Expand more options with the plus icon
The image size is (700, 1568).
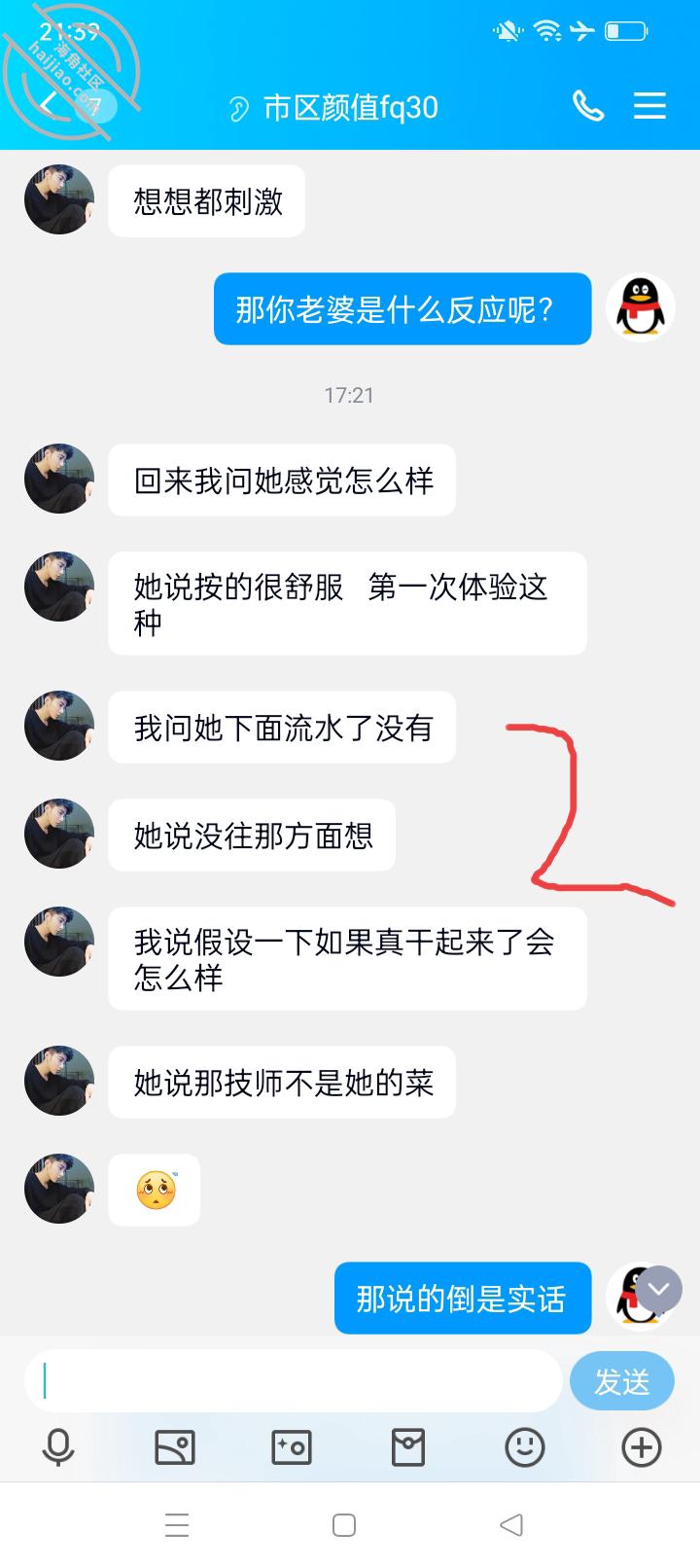point(642,1447)
